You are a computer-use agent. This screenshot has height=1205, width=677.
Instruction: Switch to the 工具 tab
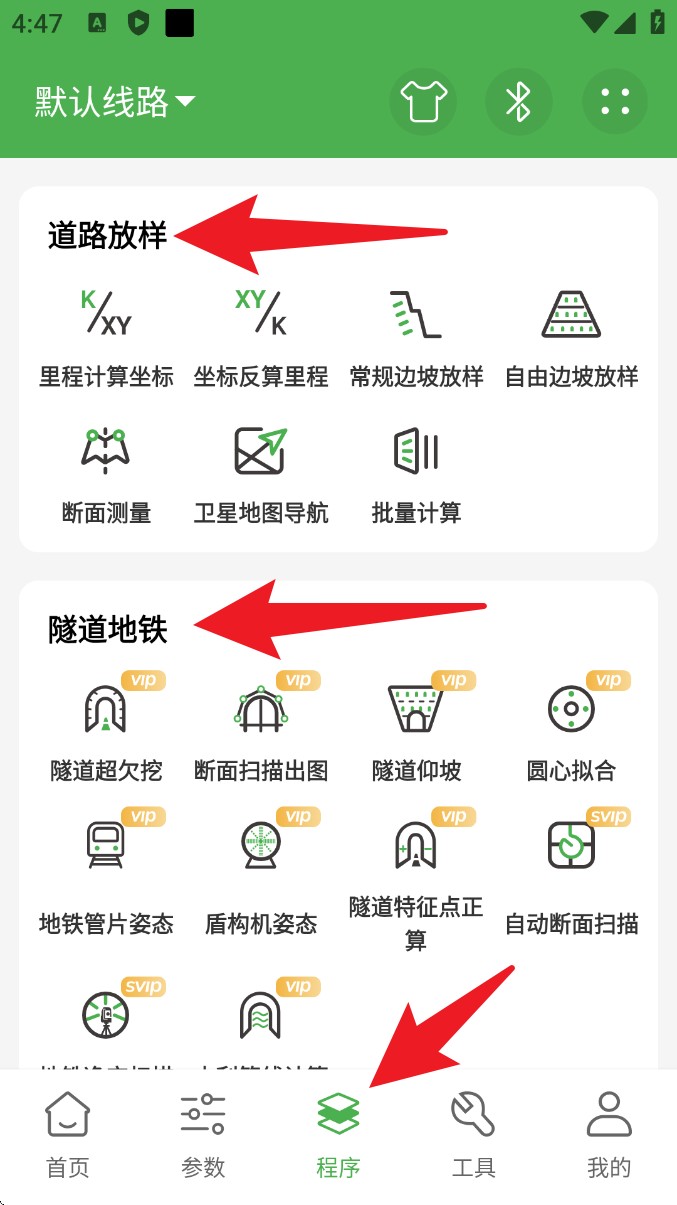474,1135
